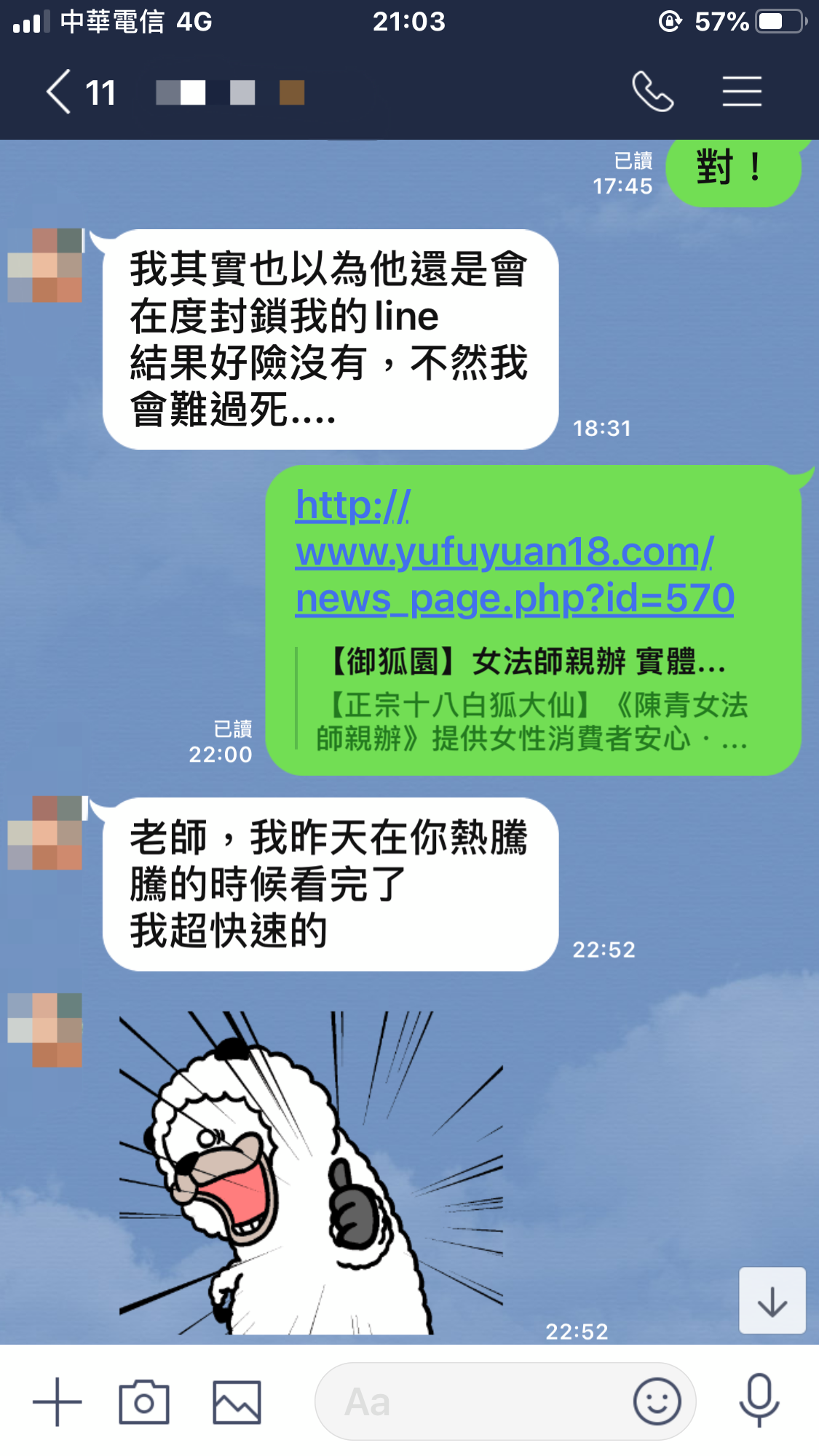Open sender's avatar beside 我其實也以為 message
This screenshot has height=1456, width=819.
[x=45, y=266]
